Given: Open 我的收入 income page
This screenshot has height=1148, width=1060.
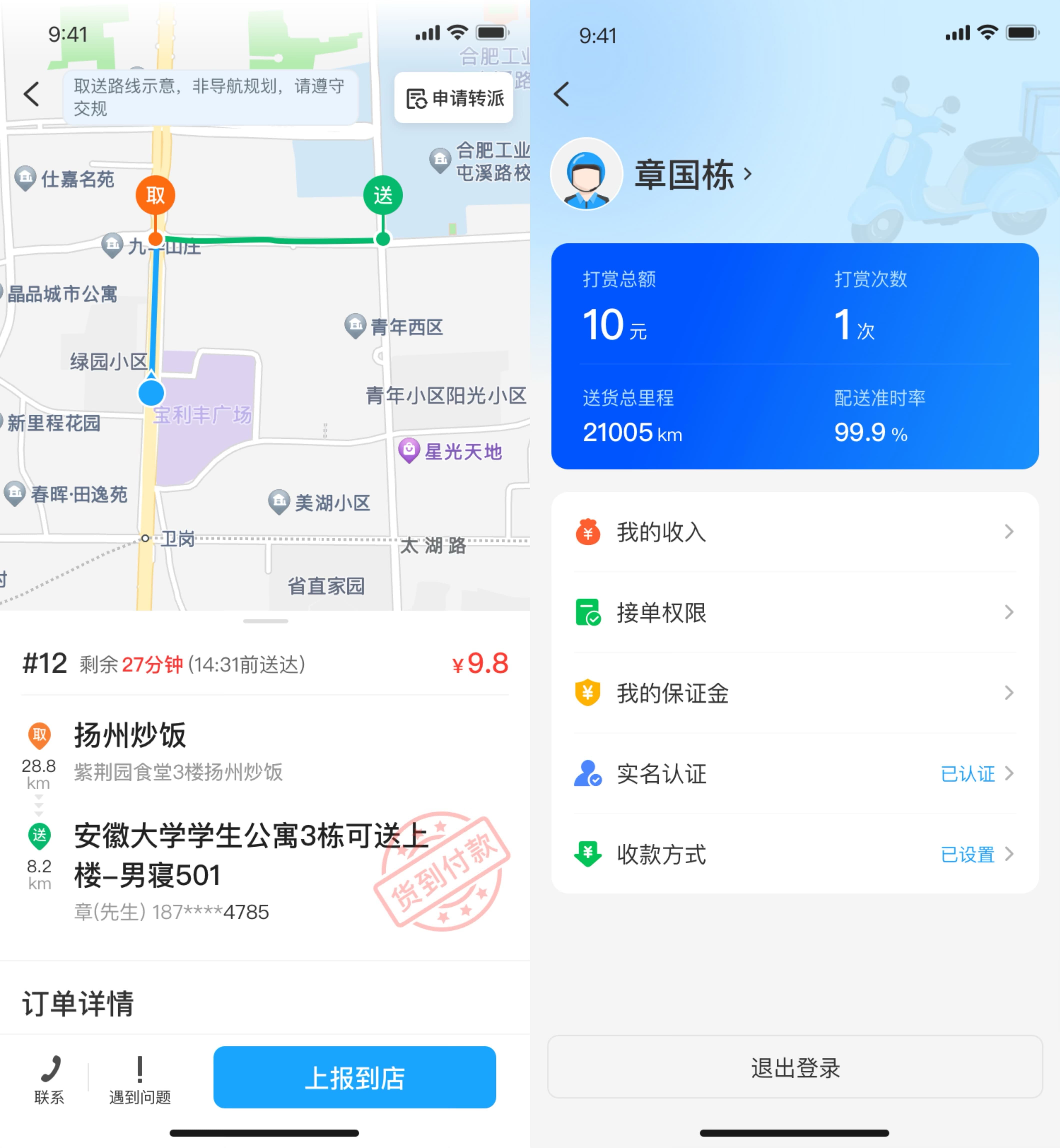Looking at the screenshot, I should pyautogui.click(x=795, y=532).
